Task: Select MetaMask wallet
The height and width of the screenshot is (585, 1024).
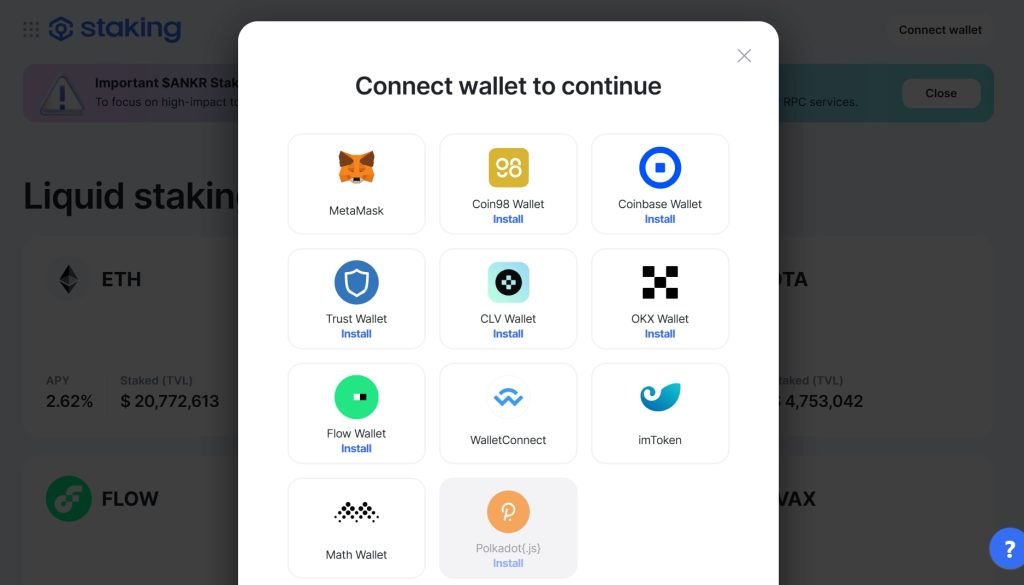Action: 356,184
